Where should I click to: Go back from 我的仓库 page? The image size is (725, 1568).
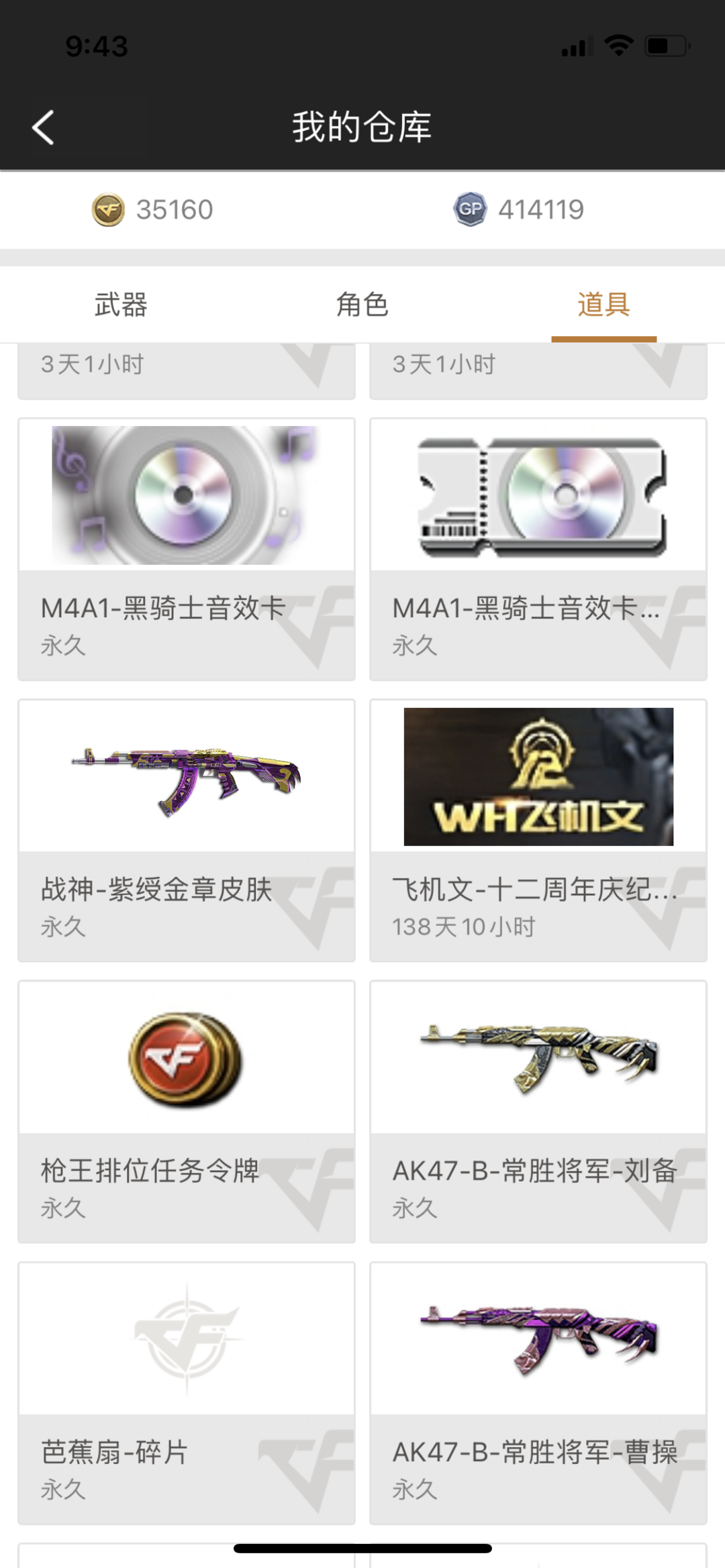click(43, 127)
